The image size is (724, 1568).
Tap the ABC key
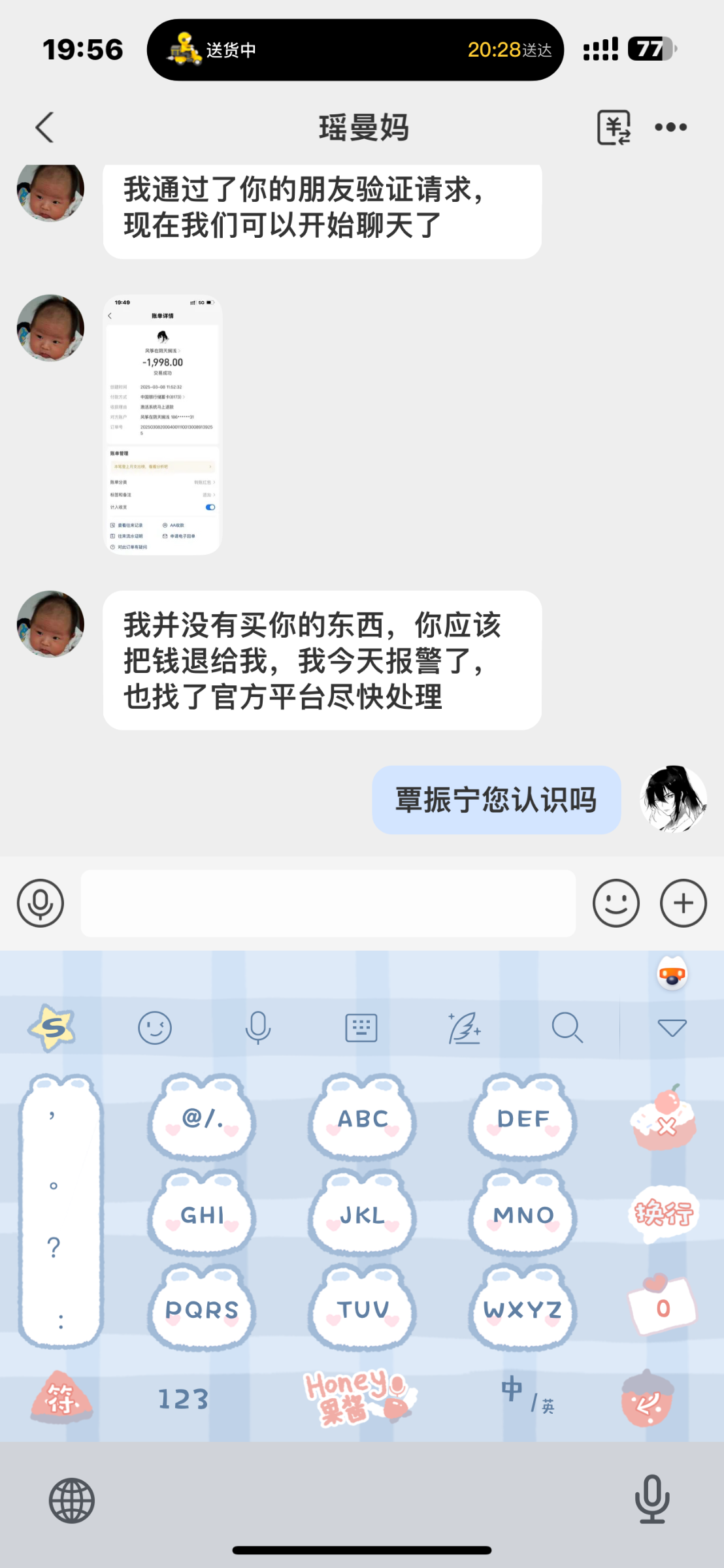(363, 1119)
